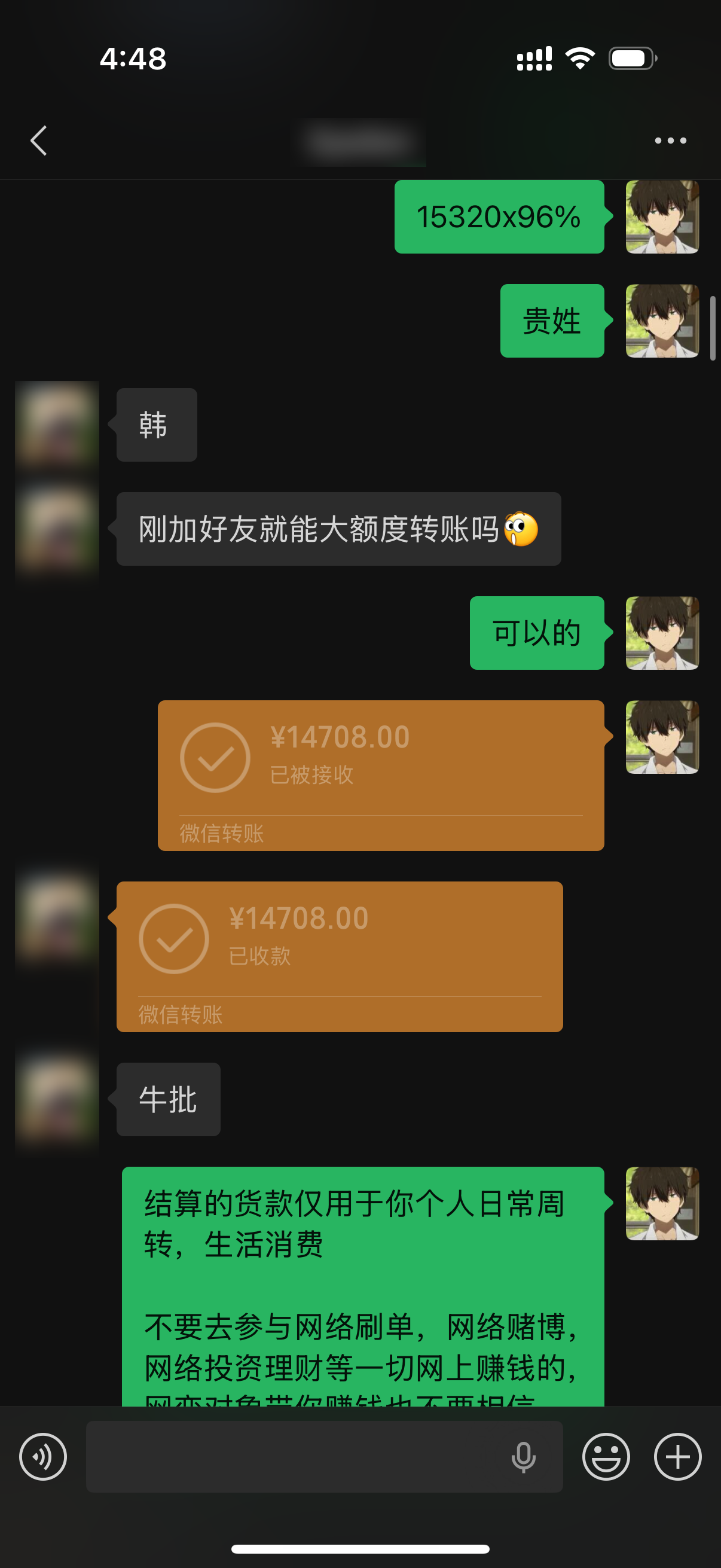Start voice dictation with the microphone
The image size is (721, 1568).
[523, 1456]
